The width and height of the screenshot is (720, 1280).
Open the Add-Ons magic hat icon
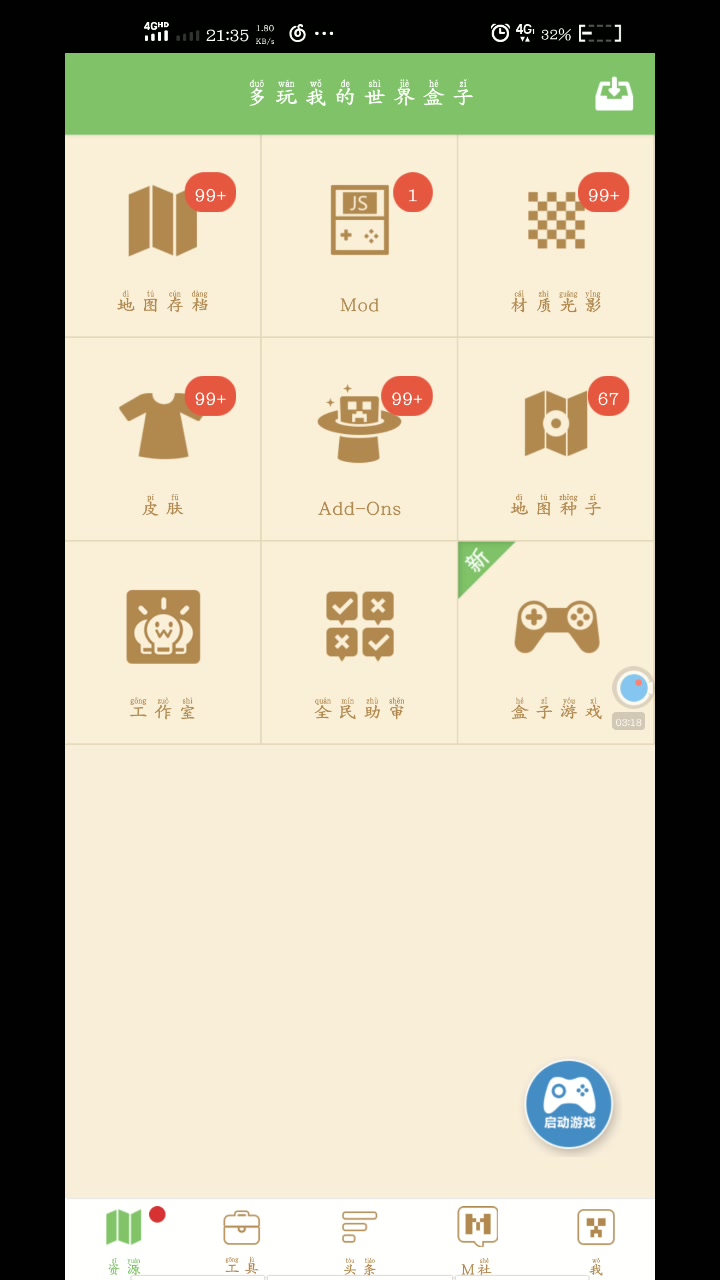[359, 420]
